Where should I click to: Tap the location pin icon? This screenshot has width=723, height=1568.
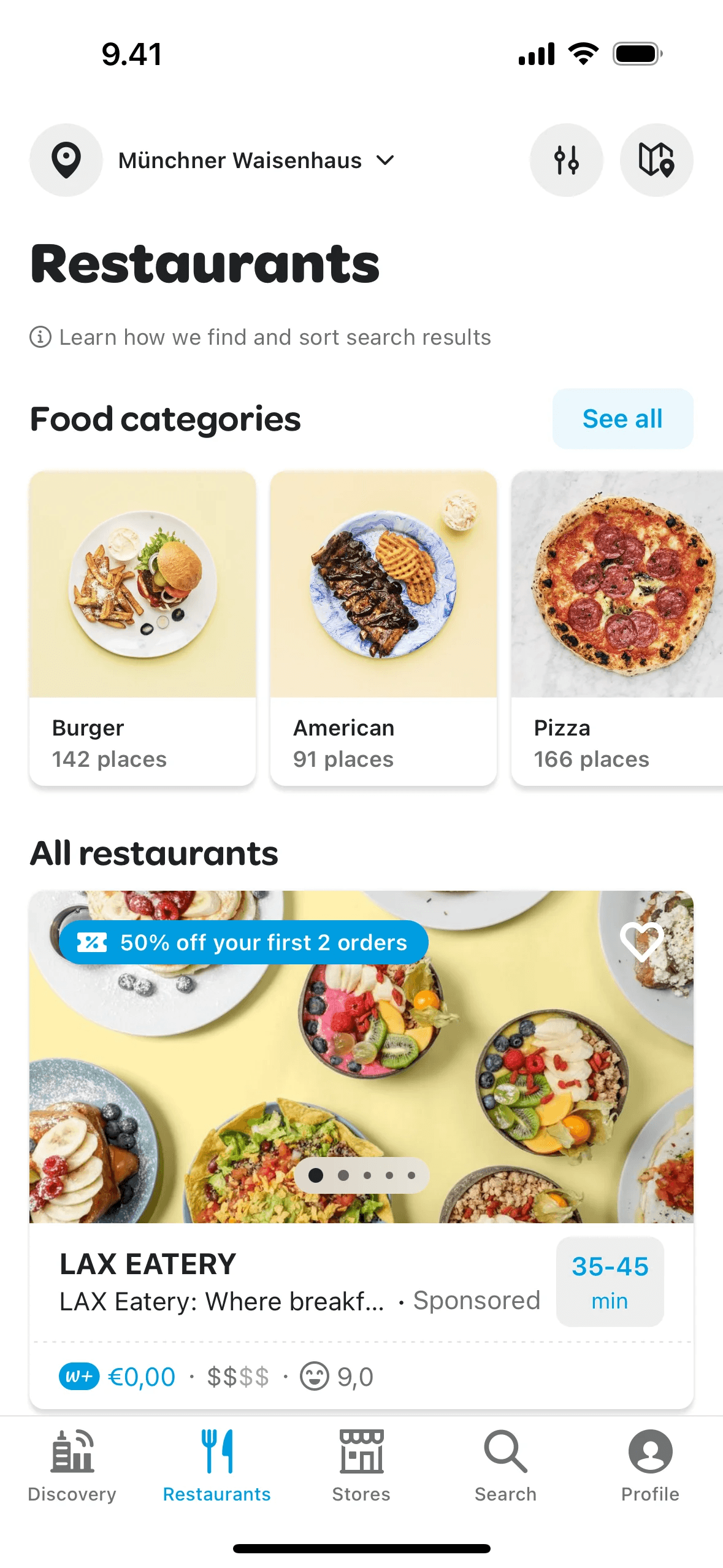tap(66, 160)
